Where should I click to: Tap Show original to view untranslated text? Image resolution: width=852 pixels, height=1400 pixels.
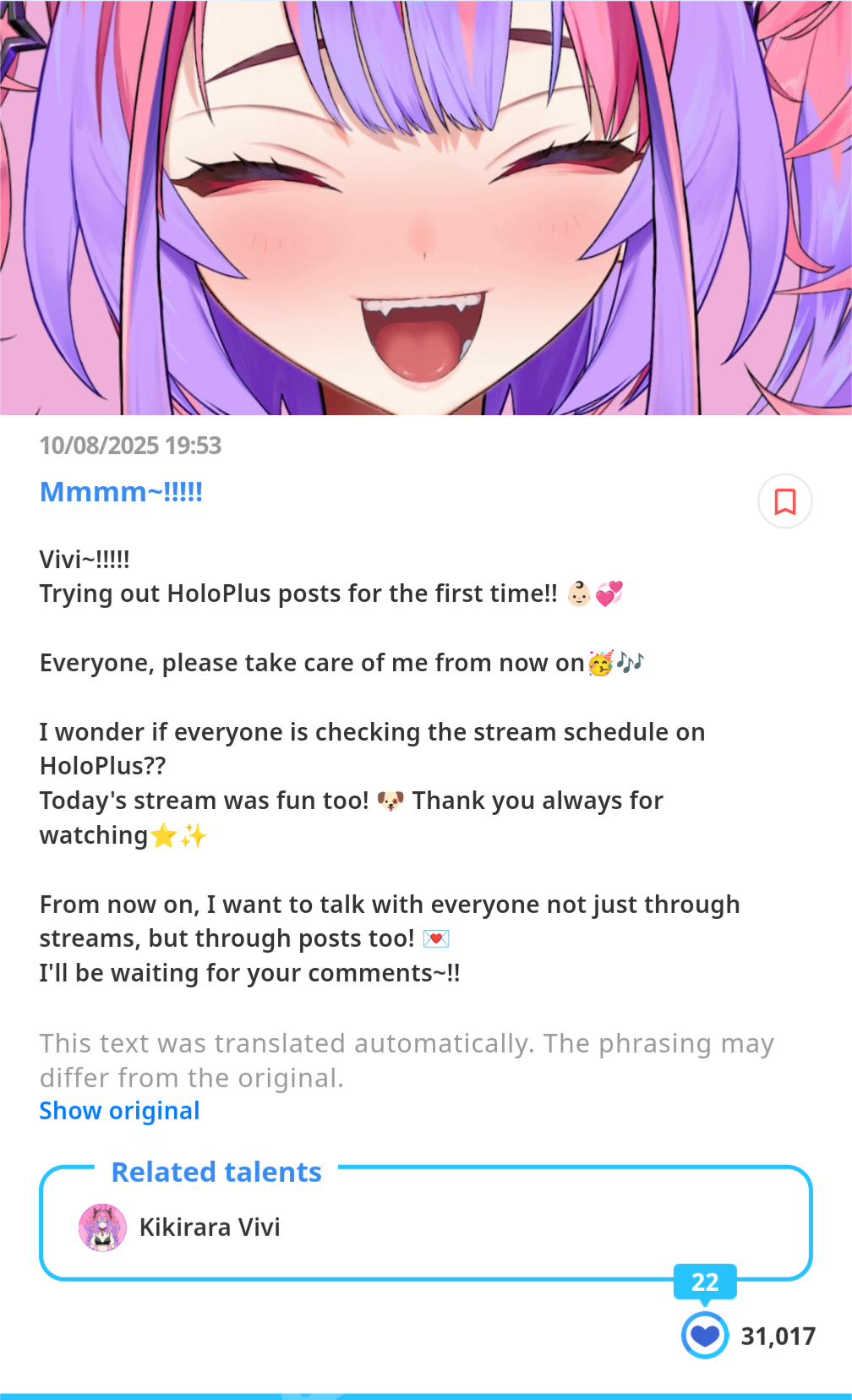119,1111
